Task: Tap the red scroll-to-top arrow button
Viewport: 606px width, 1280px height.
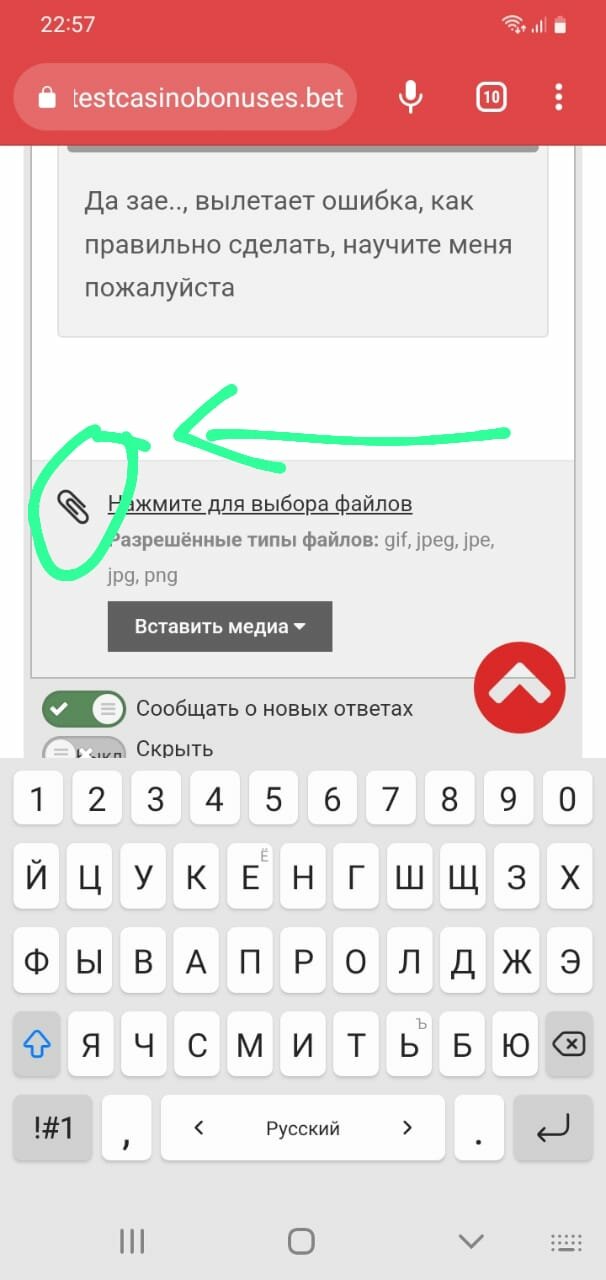Action: point(519,688)
